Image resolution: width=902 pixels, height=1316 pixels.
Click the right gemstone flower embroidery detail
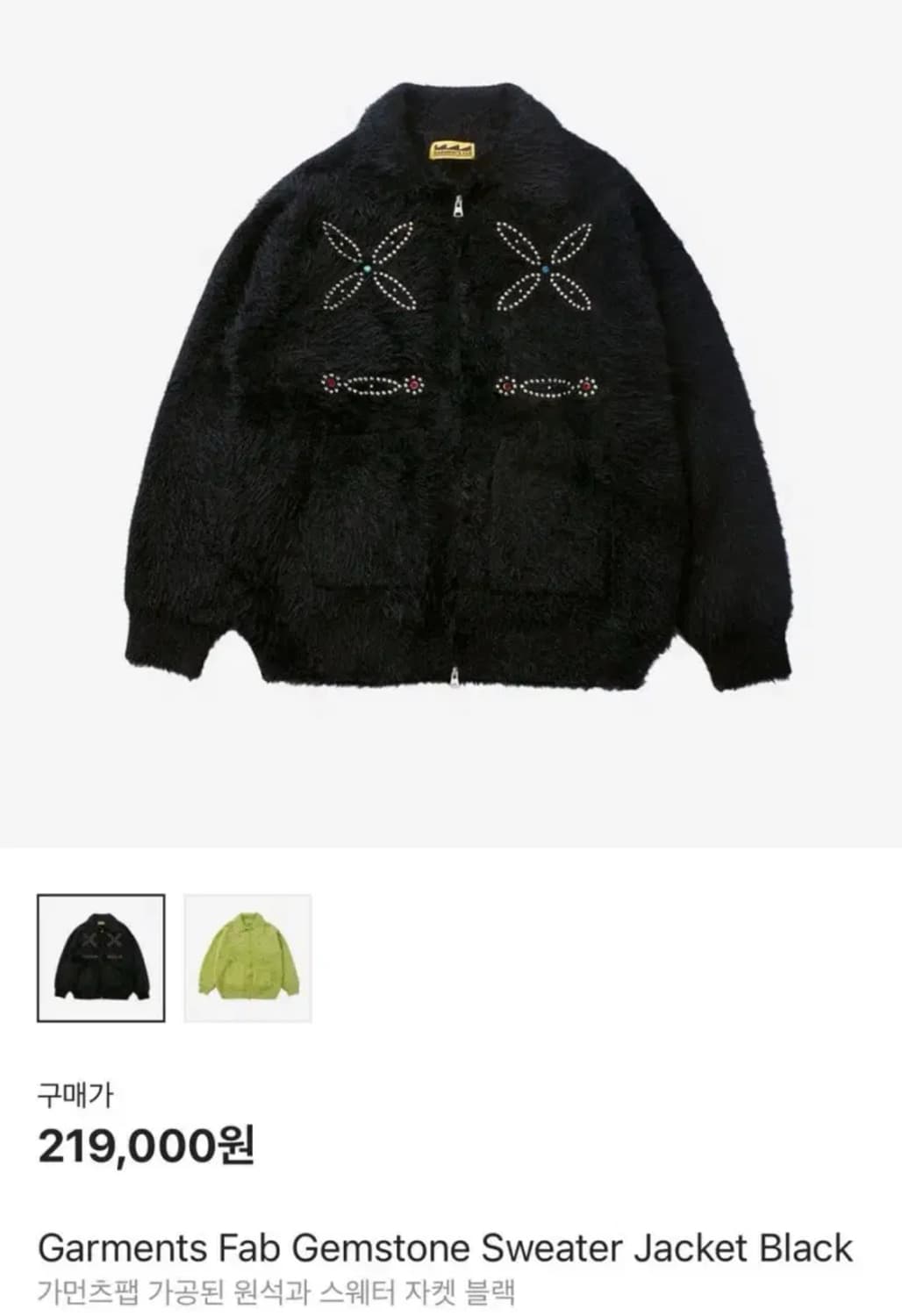[x=546, y=270]
